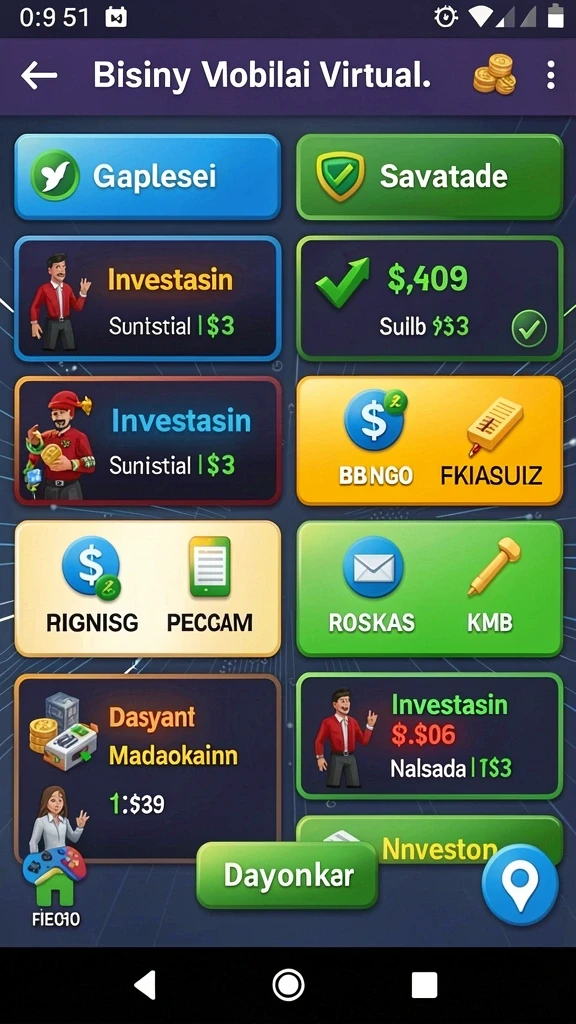
Task: Tap the system home button
Action: click(x=288, y=984)
